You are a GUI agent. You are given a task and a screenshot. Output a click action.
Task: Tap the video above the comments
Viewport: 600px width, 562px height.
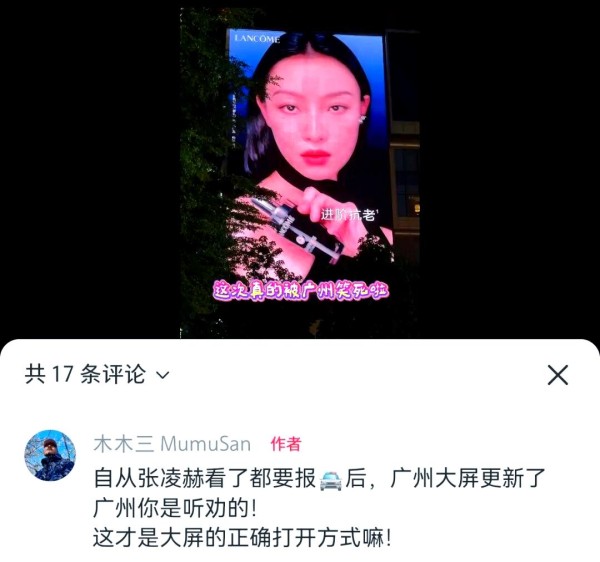click(x=300, y=170)
